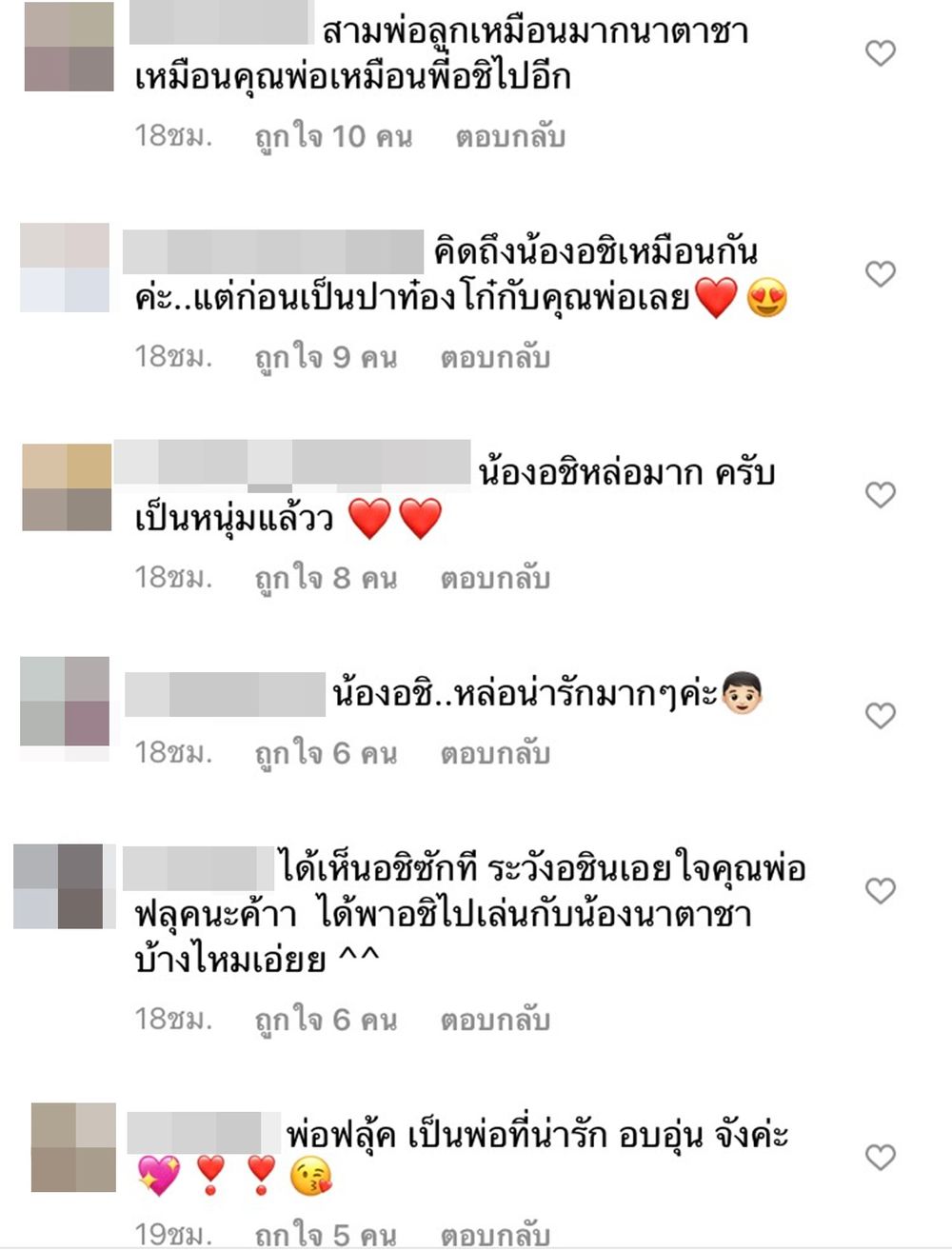This screenshot has width=952, height=1250.
Task: Like the comment 'น้องอชิหล่อมาก ครับ'
Action: [881, 495]
